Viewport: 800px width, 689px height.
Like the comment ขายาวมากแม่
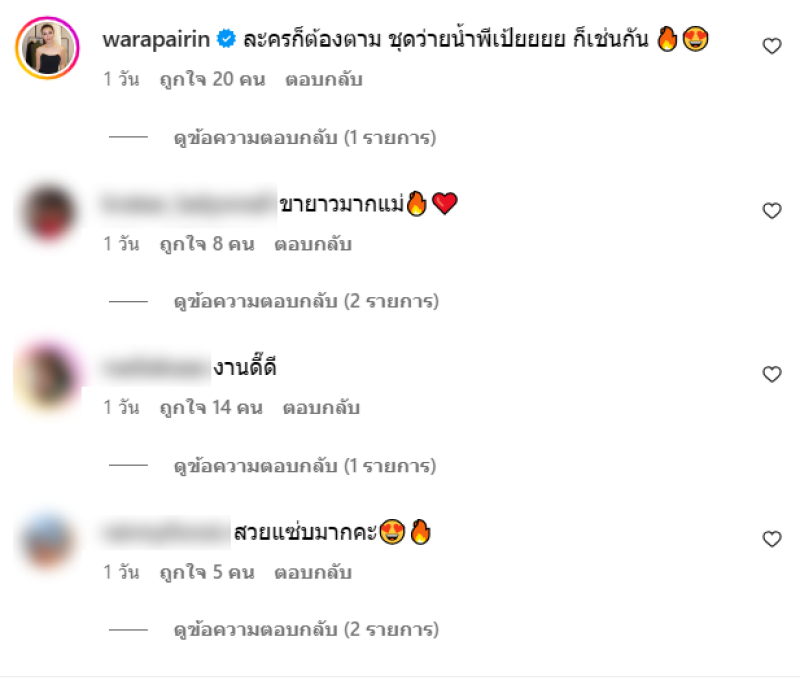pos(771,210)
